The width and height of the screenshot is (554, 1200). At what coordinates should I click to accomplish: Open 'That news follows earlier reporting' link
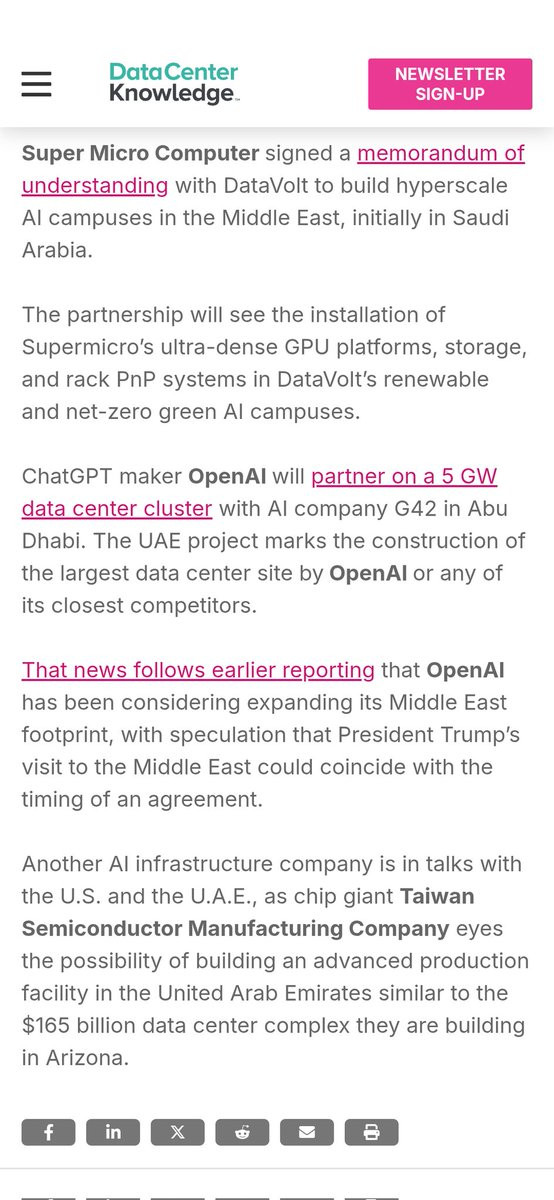pyautogui.click(x=198, y=669)
